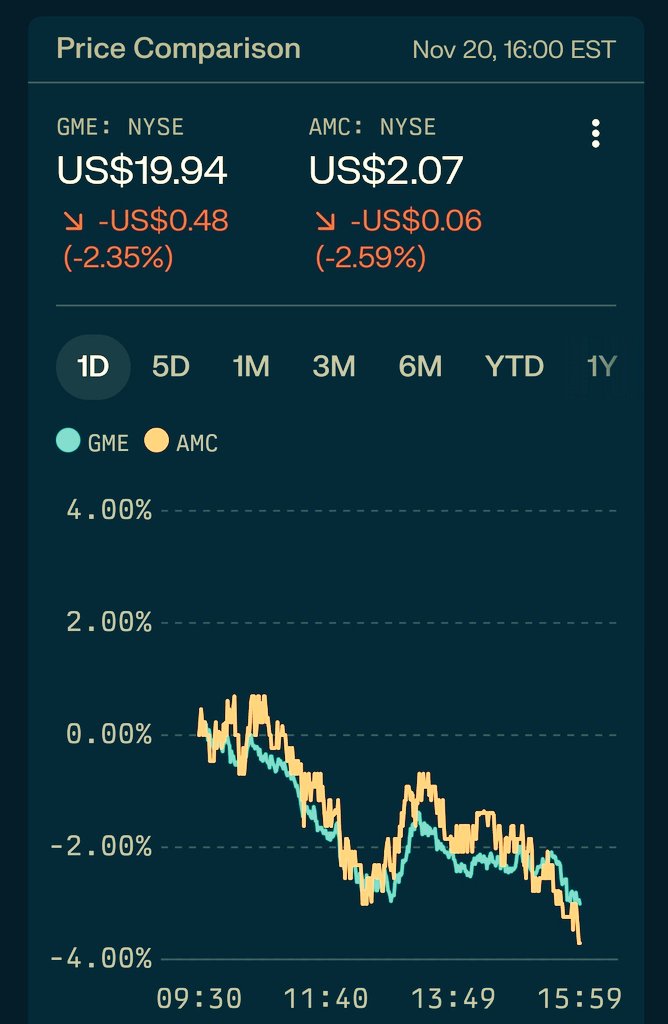This screenshot has height=1024, width=668.
Task: Select the 1D time range
Action: 93,367
